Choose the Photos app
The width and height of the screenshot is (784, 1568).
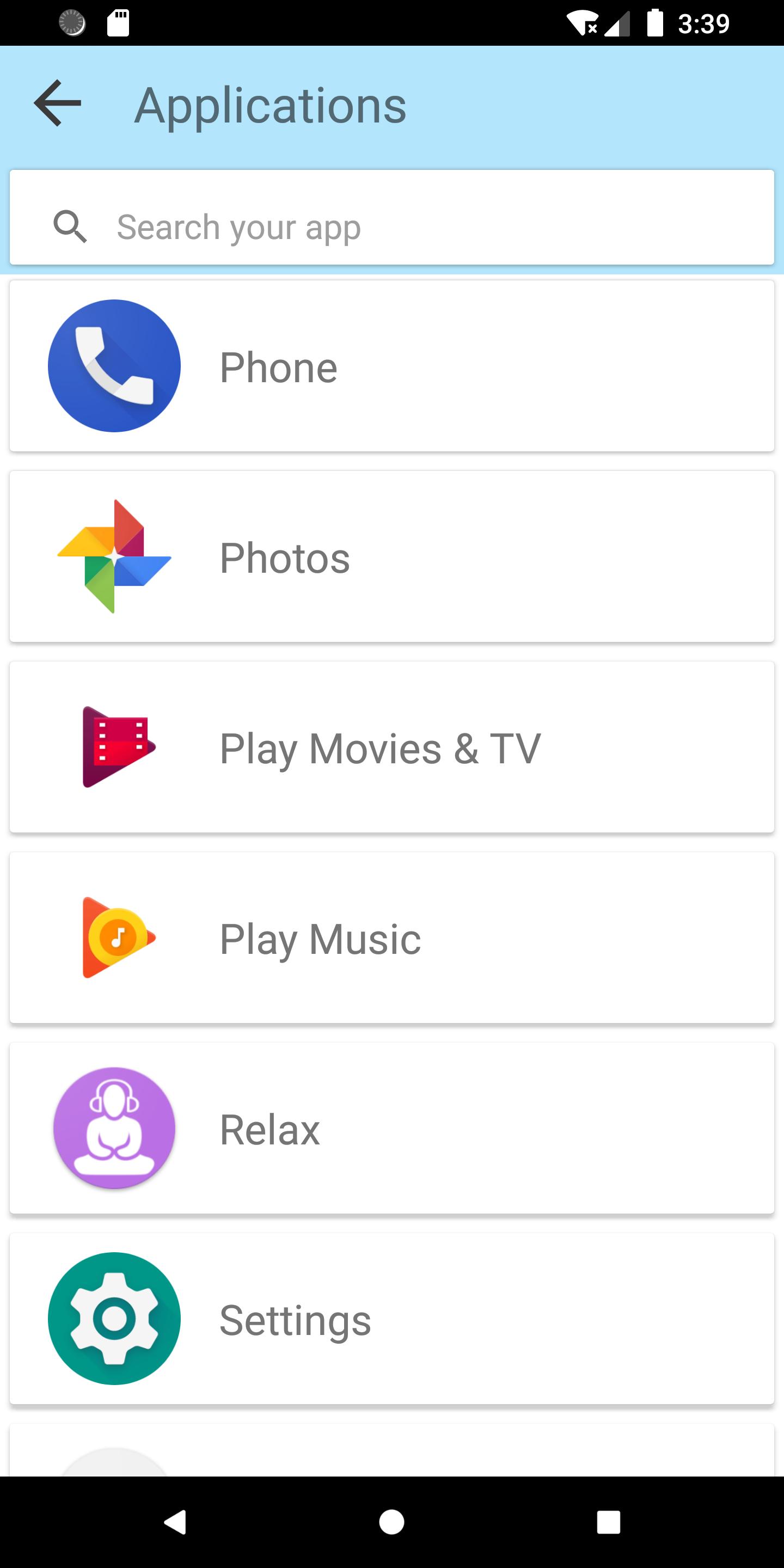[392, 556]
